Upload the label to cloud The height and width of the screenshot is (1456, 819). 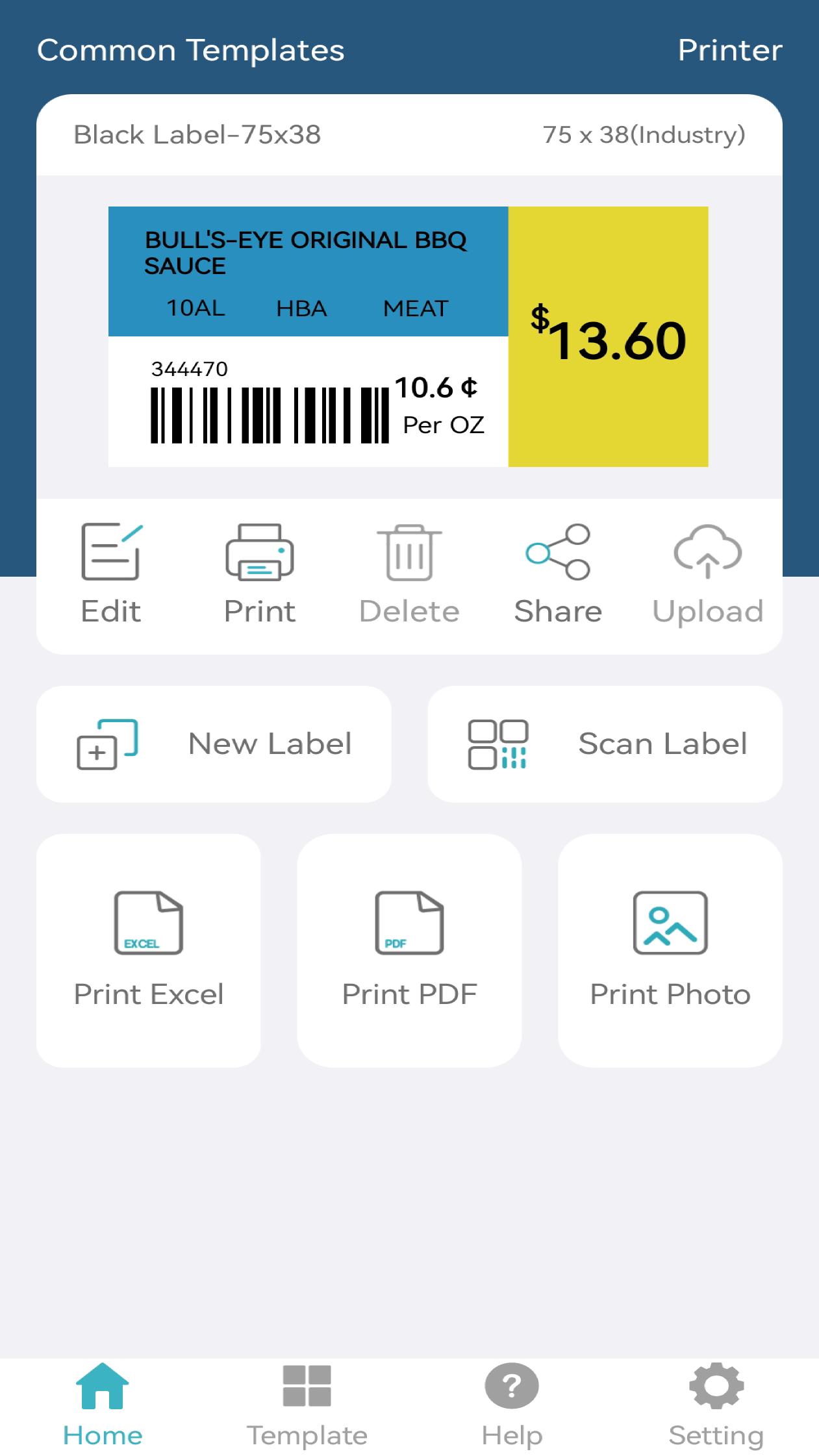707,573
